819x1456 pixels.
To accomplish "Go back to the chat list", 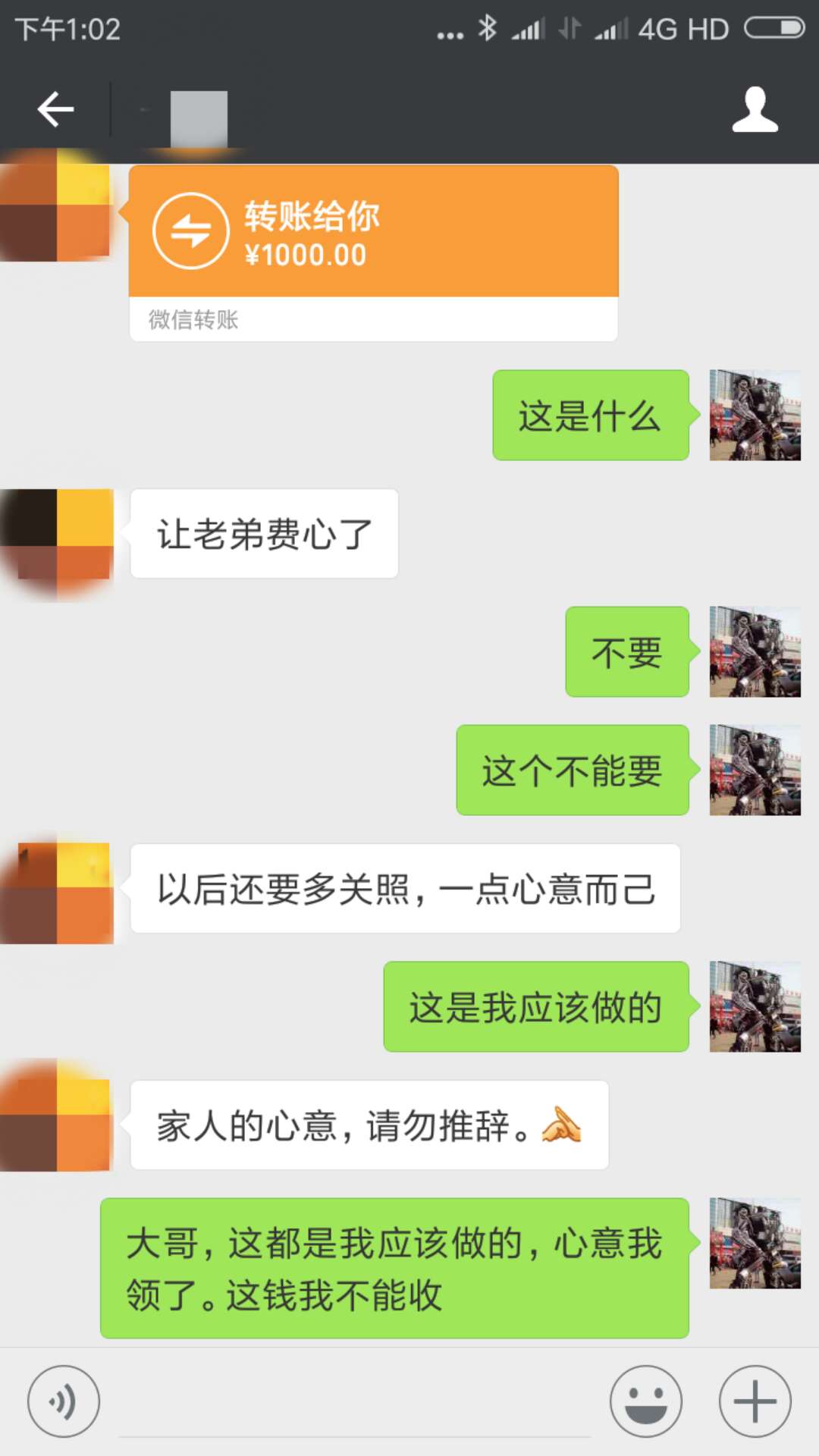I will [55, 109].
